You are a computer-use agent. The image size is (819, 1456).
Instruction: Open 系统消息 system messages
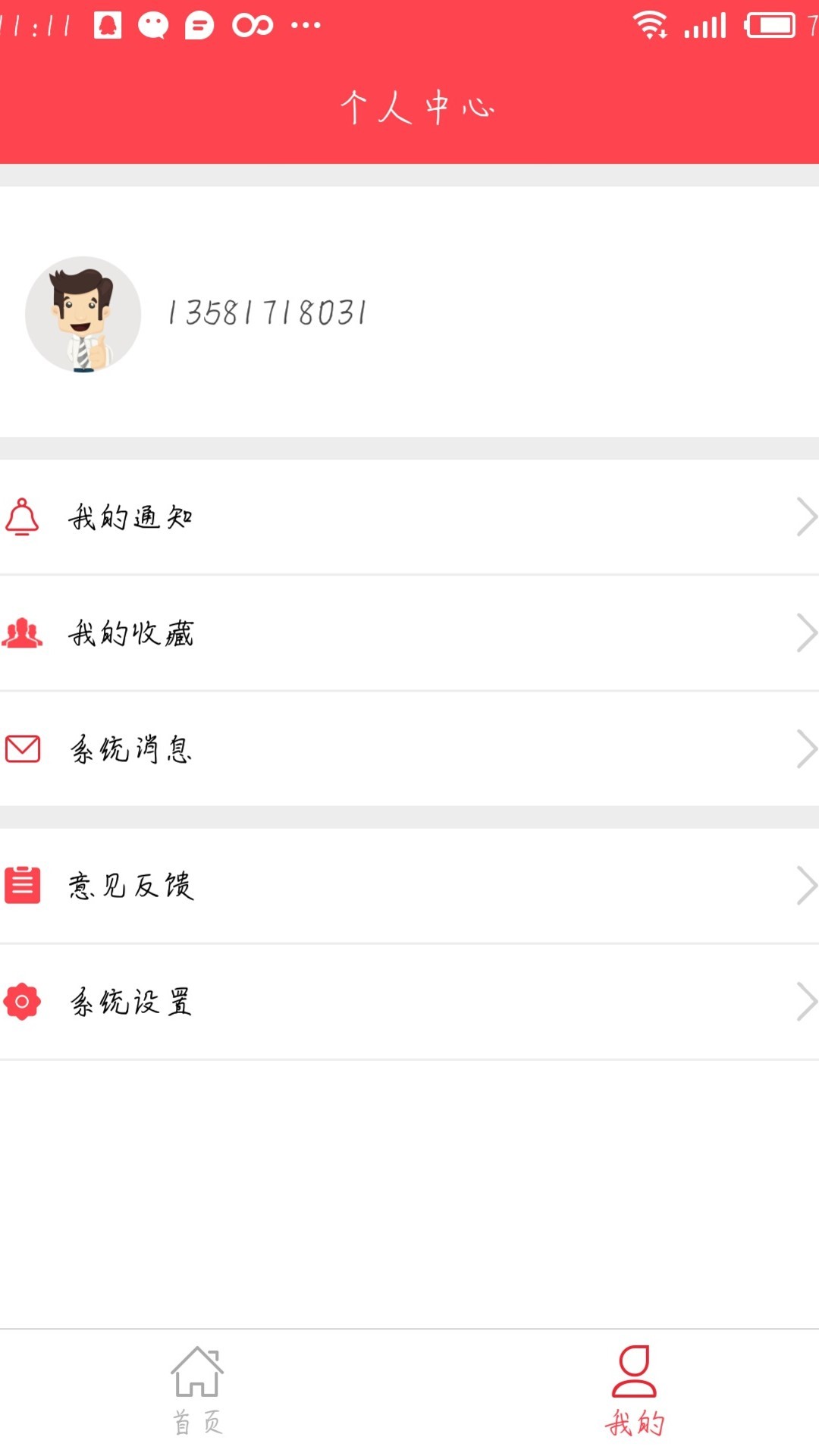pos(409,749)
